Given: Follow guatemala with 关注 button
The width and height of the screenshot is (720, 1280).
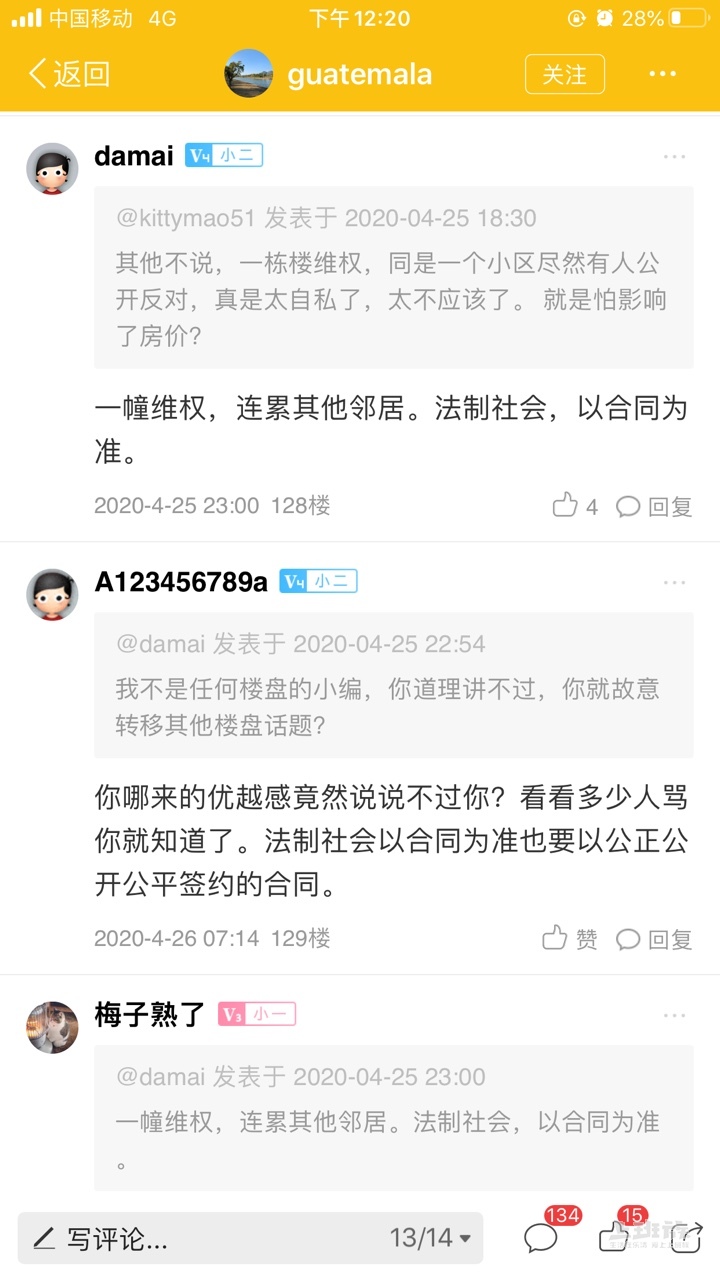Looking at the screenshot, I should [565, 74].
